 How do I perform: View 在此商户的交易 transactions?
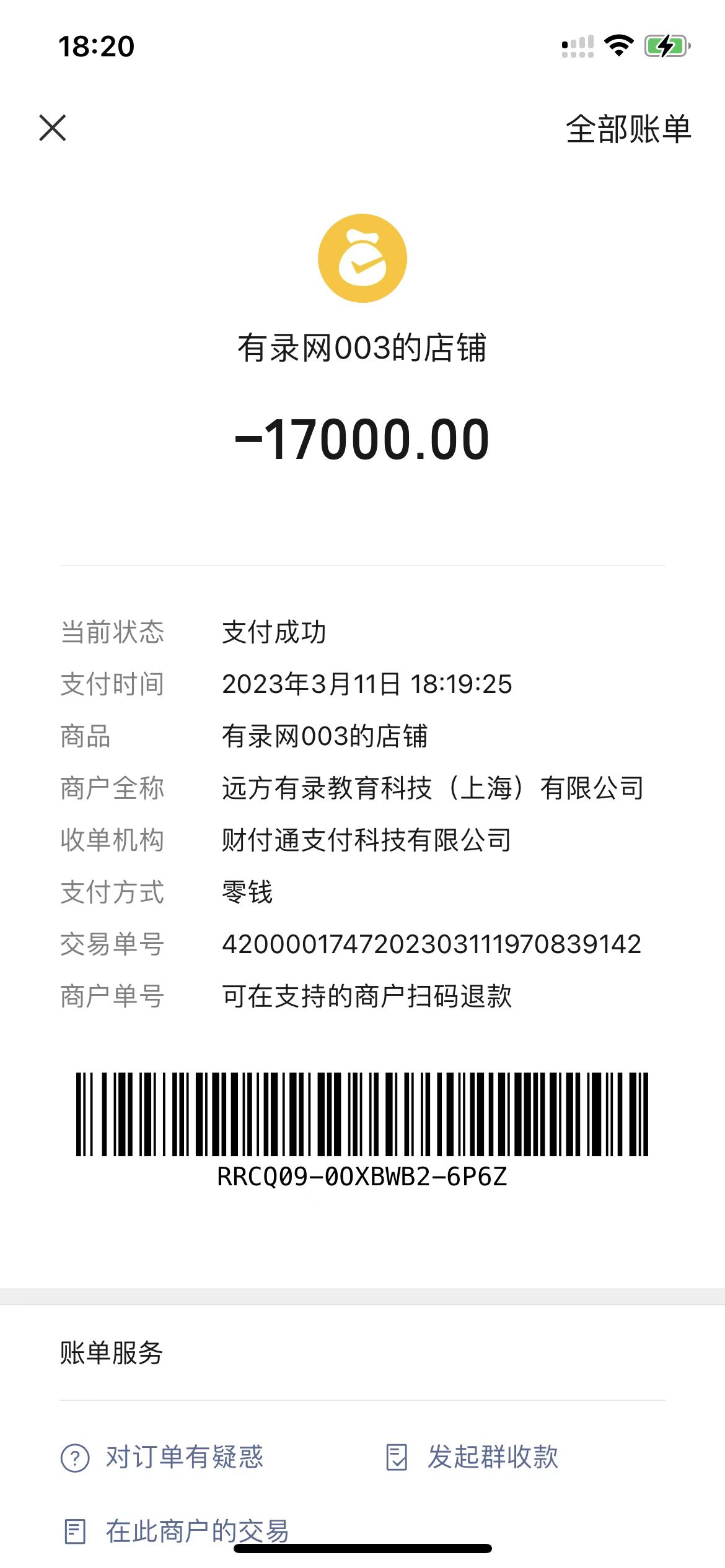tap(177, 1531)
